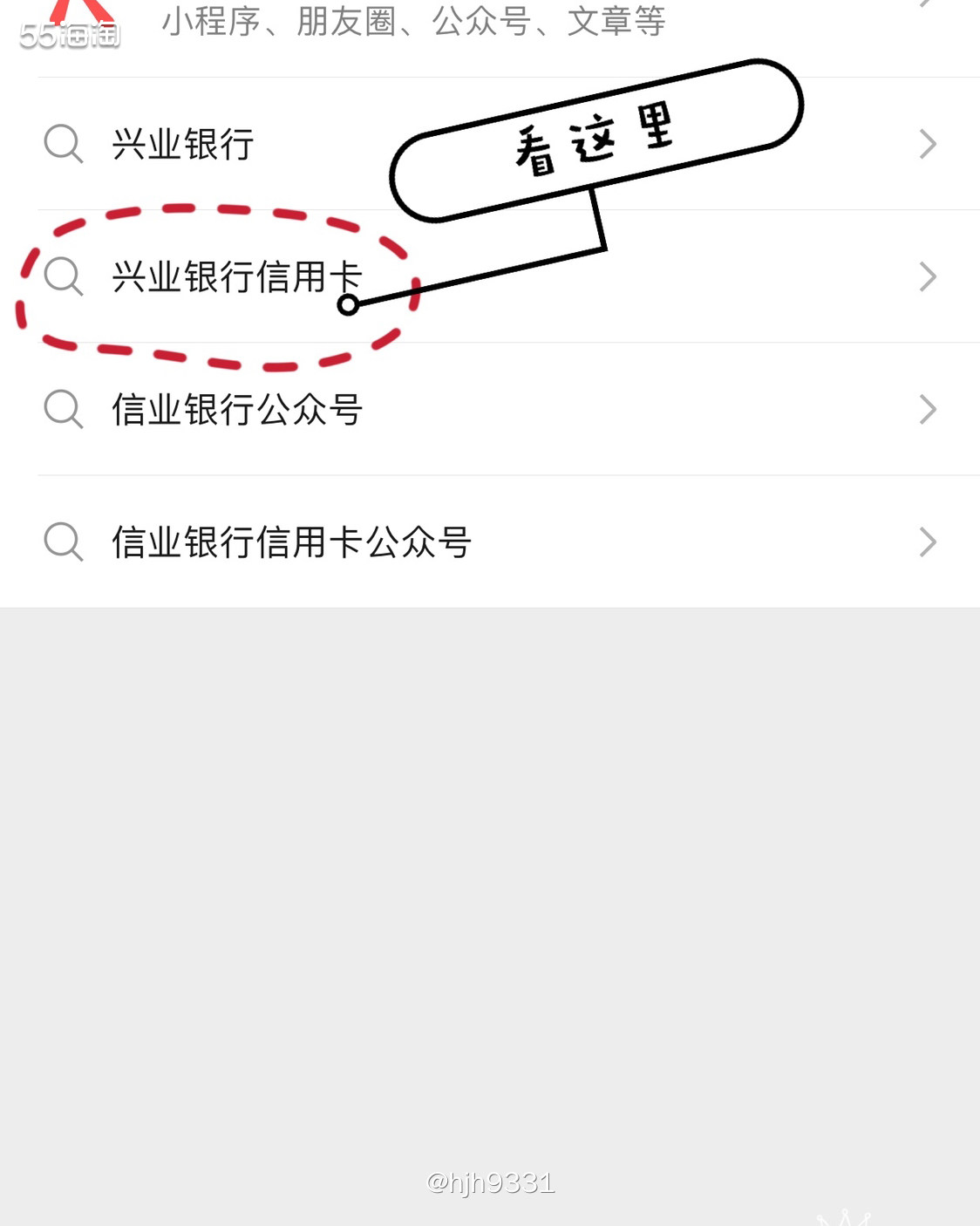The image size is (980, 1226).
Task: Expand the 信业银行公众号 suggestion using its chevron
Action: pyautogui.click(x=927, y=409)
